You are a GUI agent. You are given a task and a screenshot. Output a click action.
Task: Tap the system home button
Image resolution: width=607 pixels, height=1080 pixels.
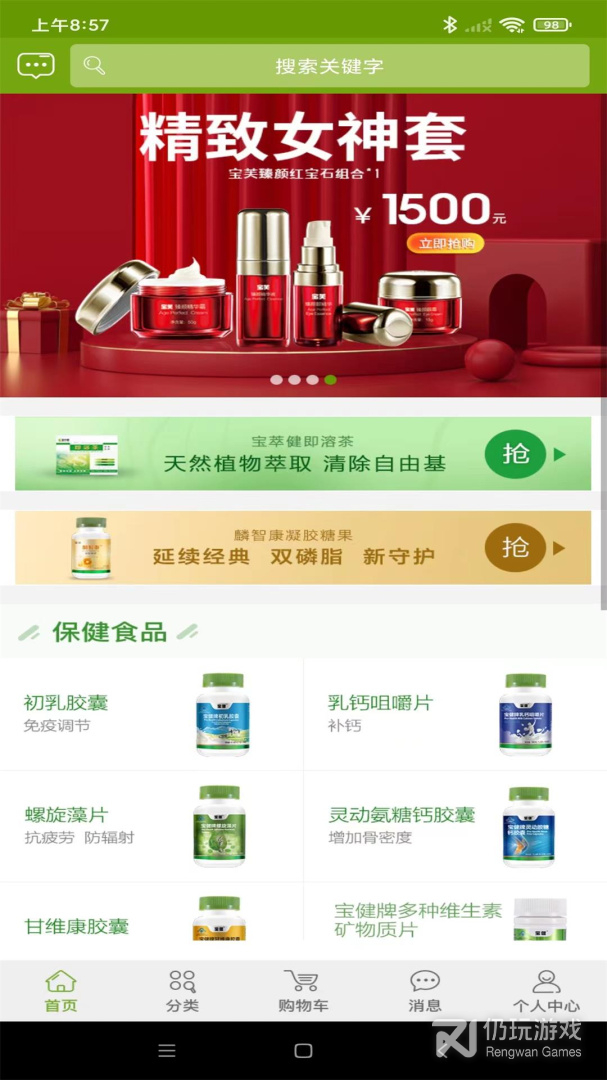pos(303,1051)
